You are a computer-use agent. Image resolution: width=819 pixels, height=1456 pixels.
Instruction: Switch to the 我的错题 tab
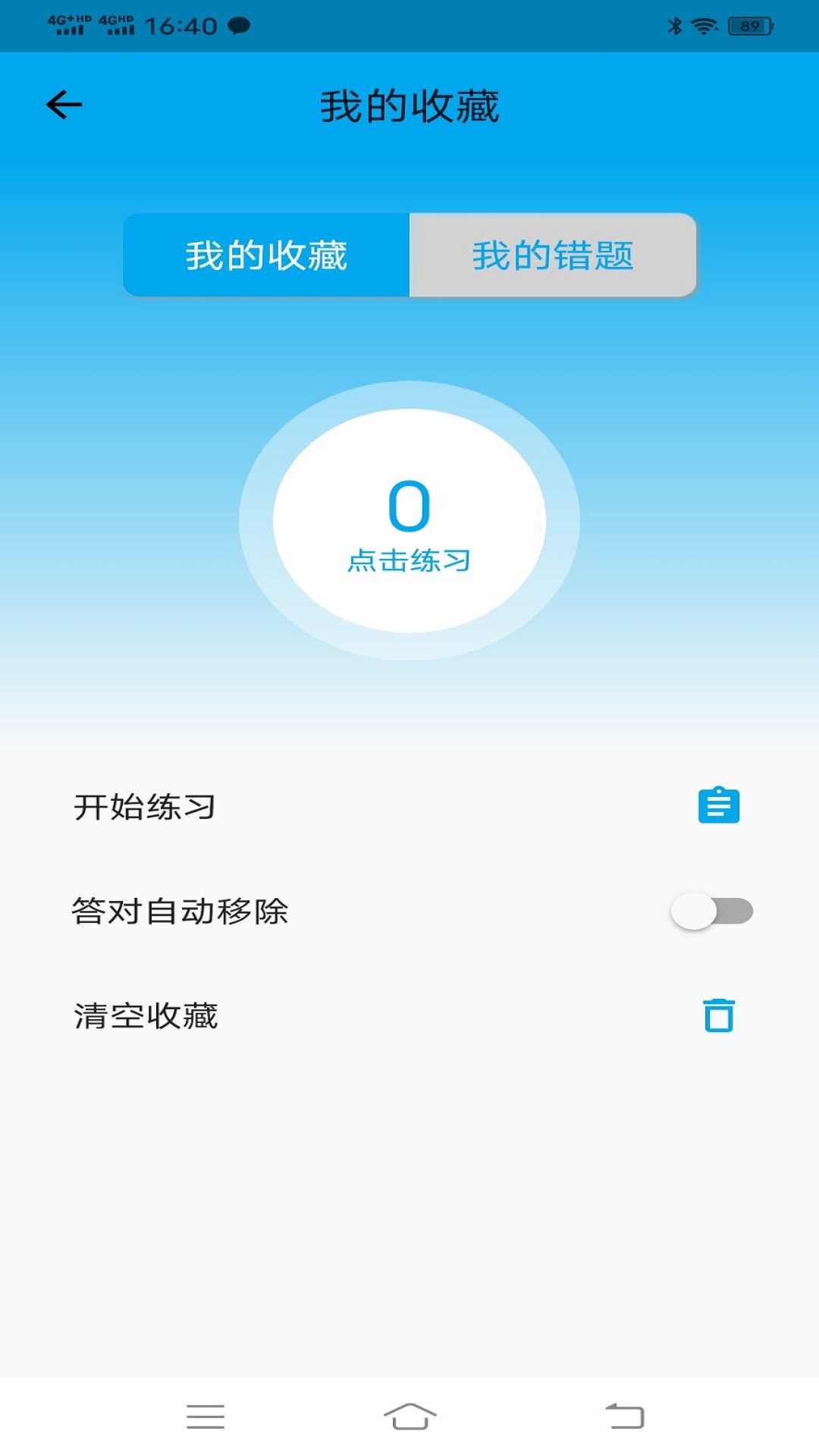tap(553, 256)
